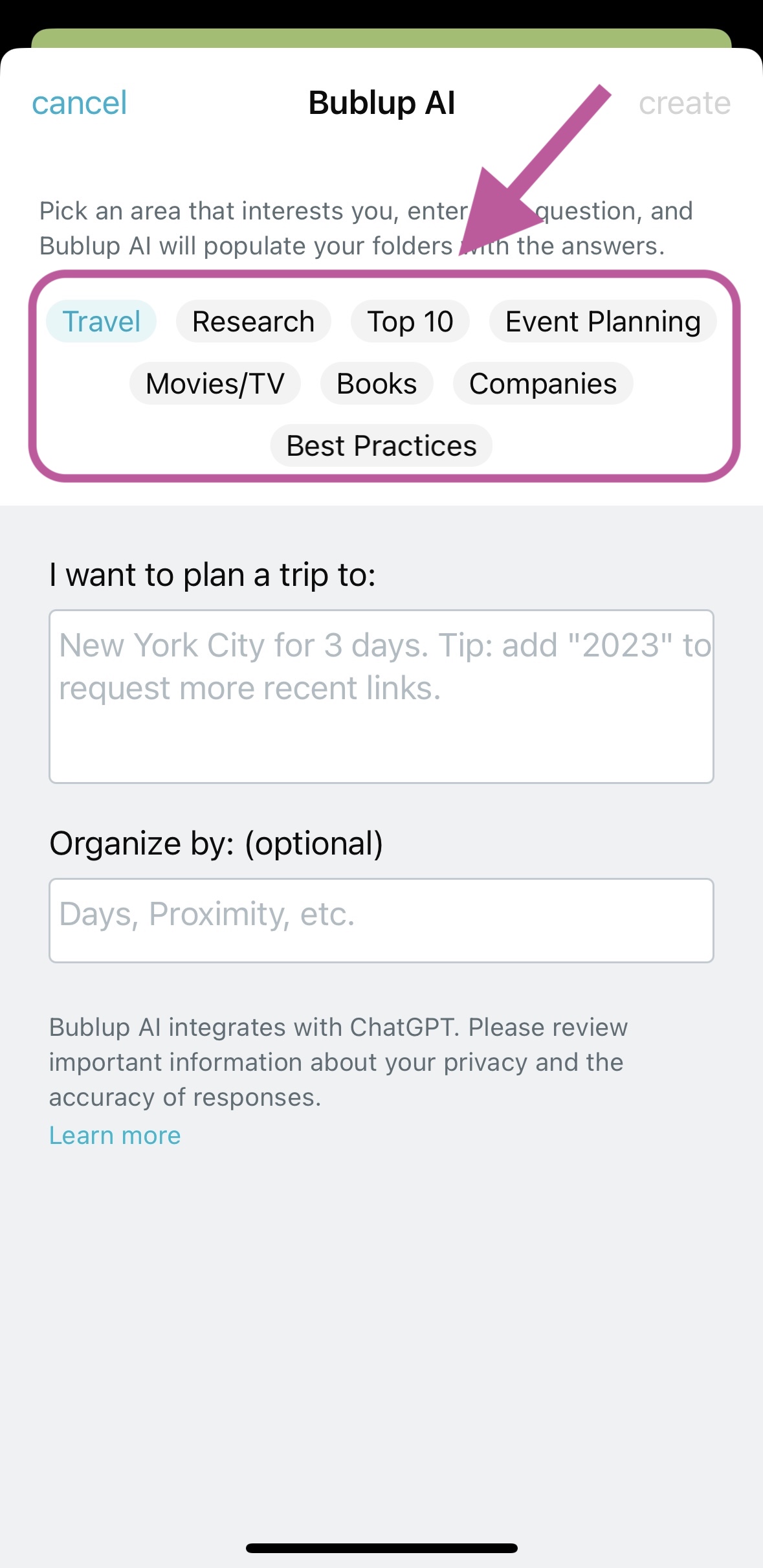Tap cancel to dismiss Bublup AI
The width and height of the screenshot is (763, 1568).
click(x=79, y=102)
